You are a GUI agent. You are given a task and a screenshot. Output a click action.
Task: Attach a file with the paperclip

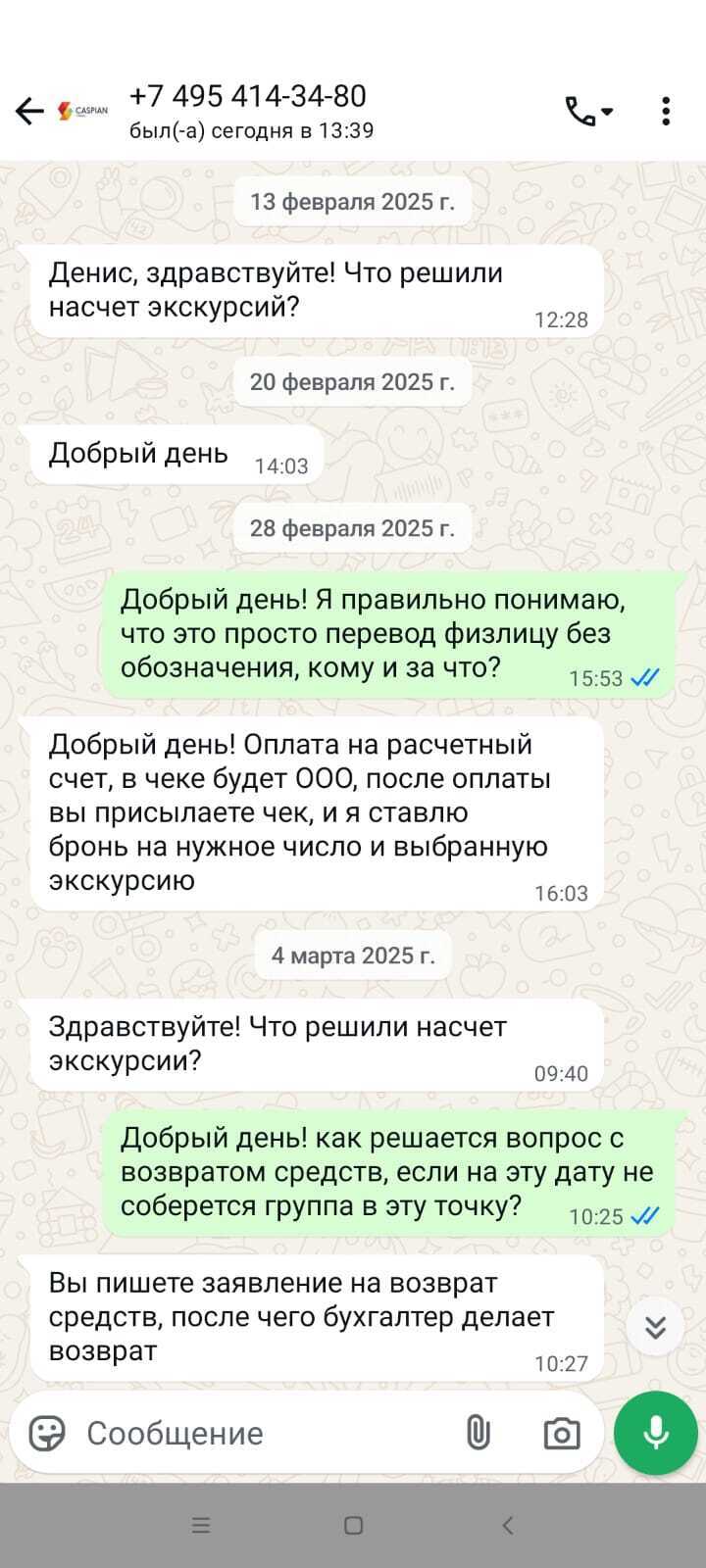click(x=478, y=1433)
